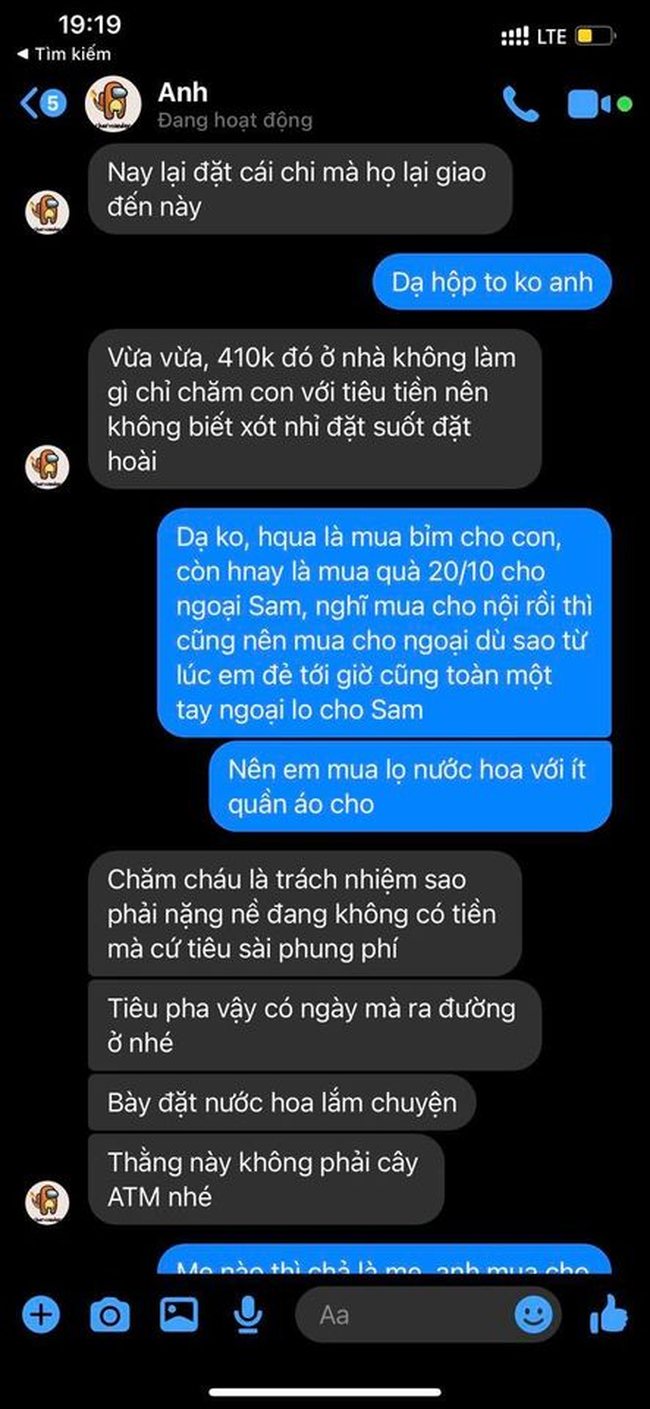Open the emoji picker in message field
650x1409 pixels.
click(x=535, y=1314)
